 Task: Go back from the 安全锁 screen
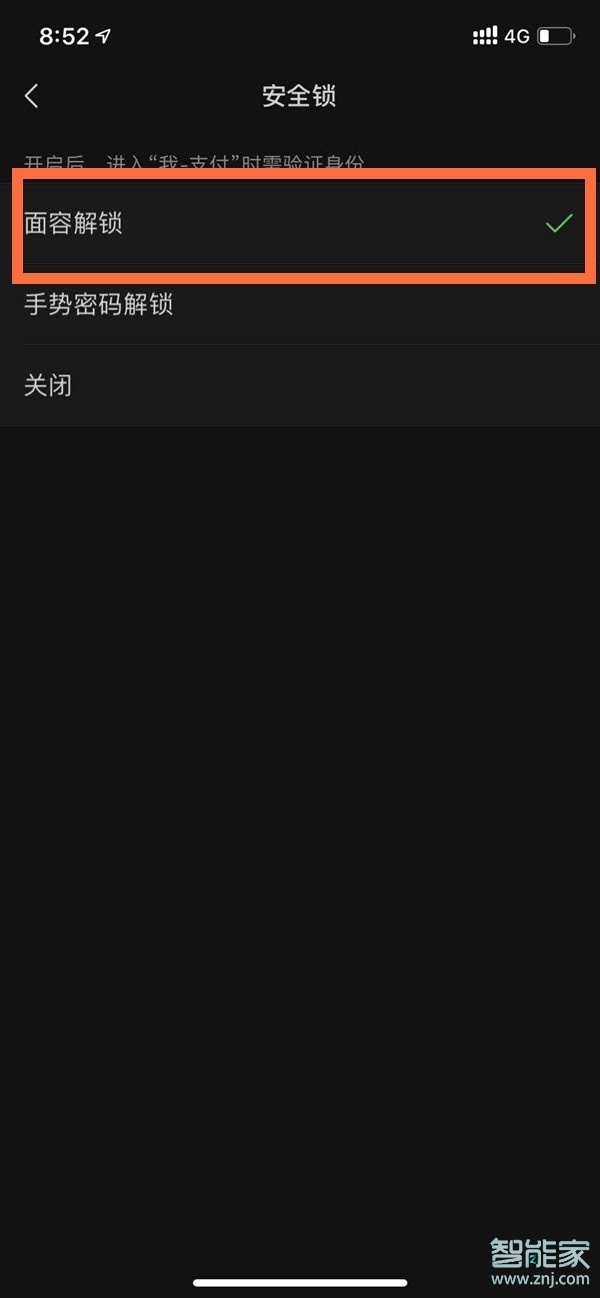(32, 96)
